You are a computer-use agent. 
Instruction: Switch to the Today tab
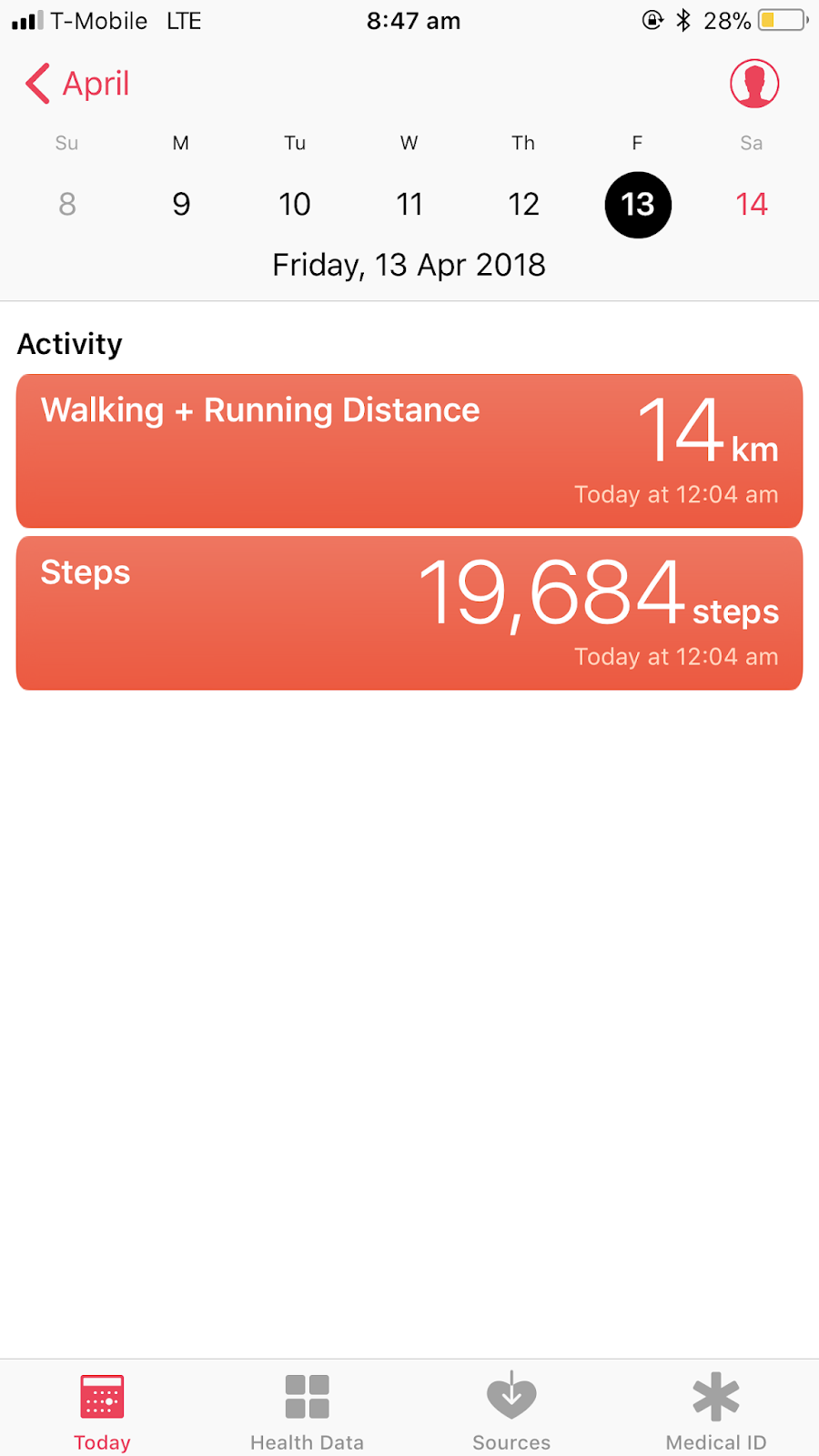(x=102, y=1411)
